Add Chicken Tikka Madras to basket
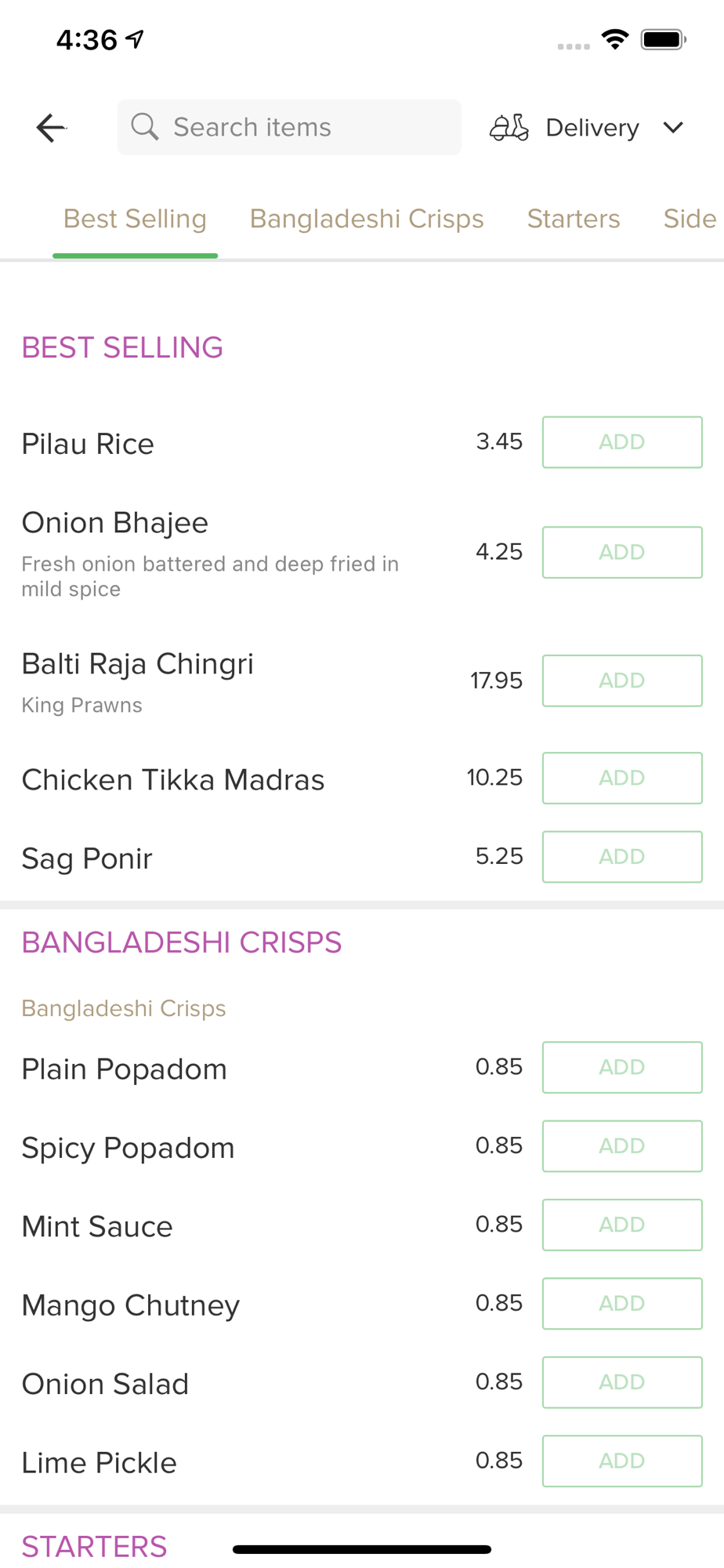Viewport: 724px width, 1568px height. point(622,778)
